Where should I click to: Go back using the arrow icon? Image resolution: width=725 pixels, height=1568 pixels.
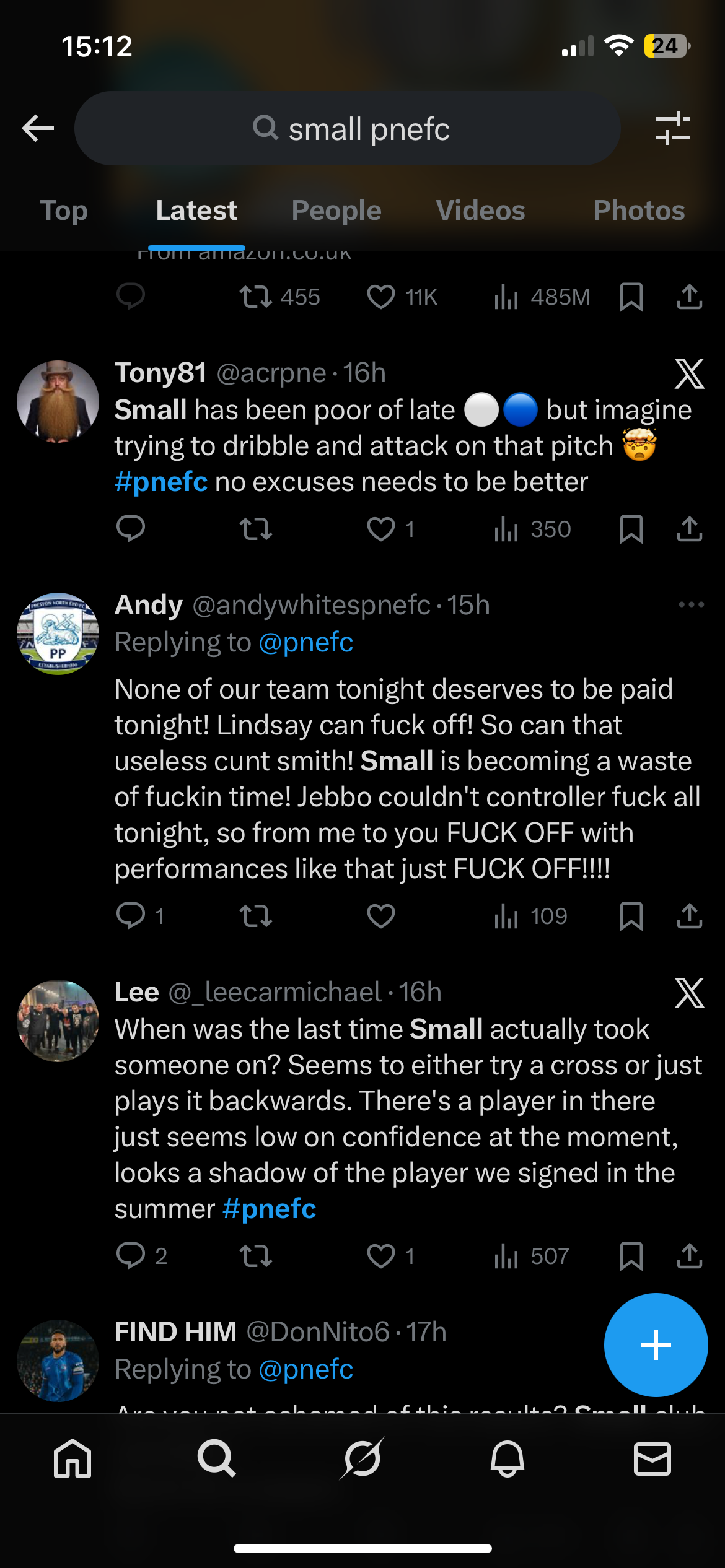point(38,129)
